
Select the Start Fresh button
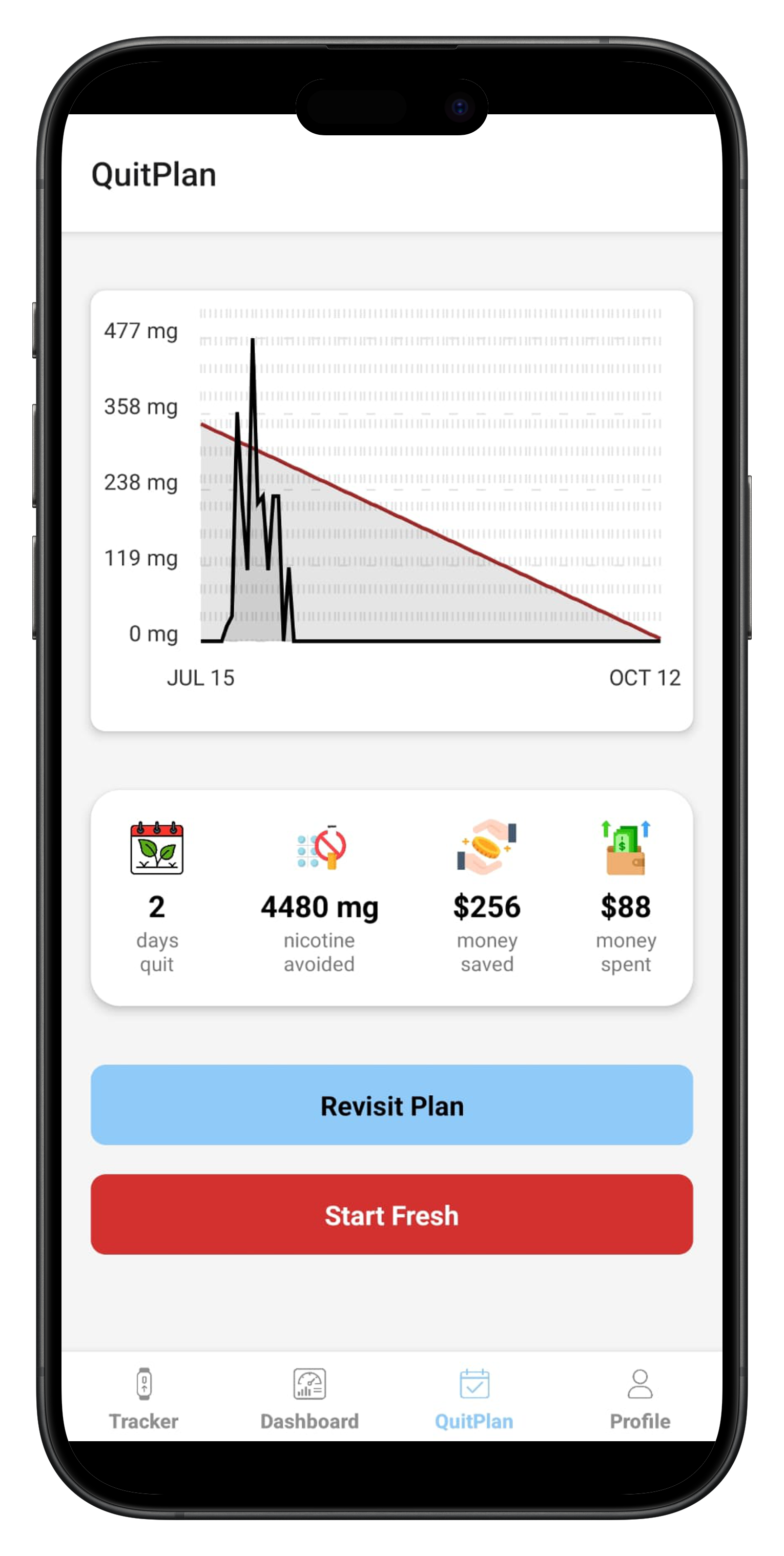point(391,1214)
